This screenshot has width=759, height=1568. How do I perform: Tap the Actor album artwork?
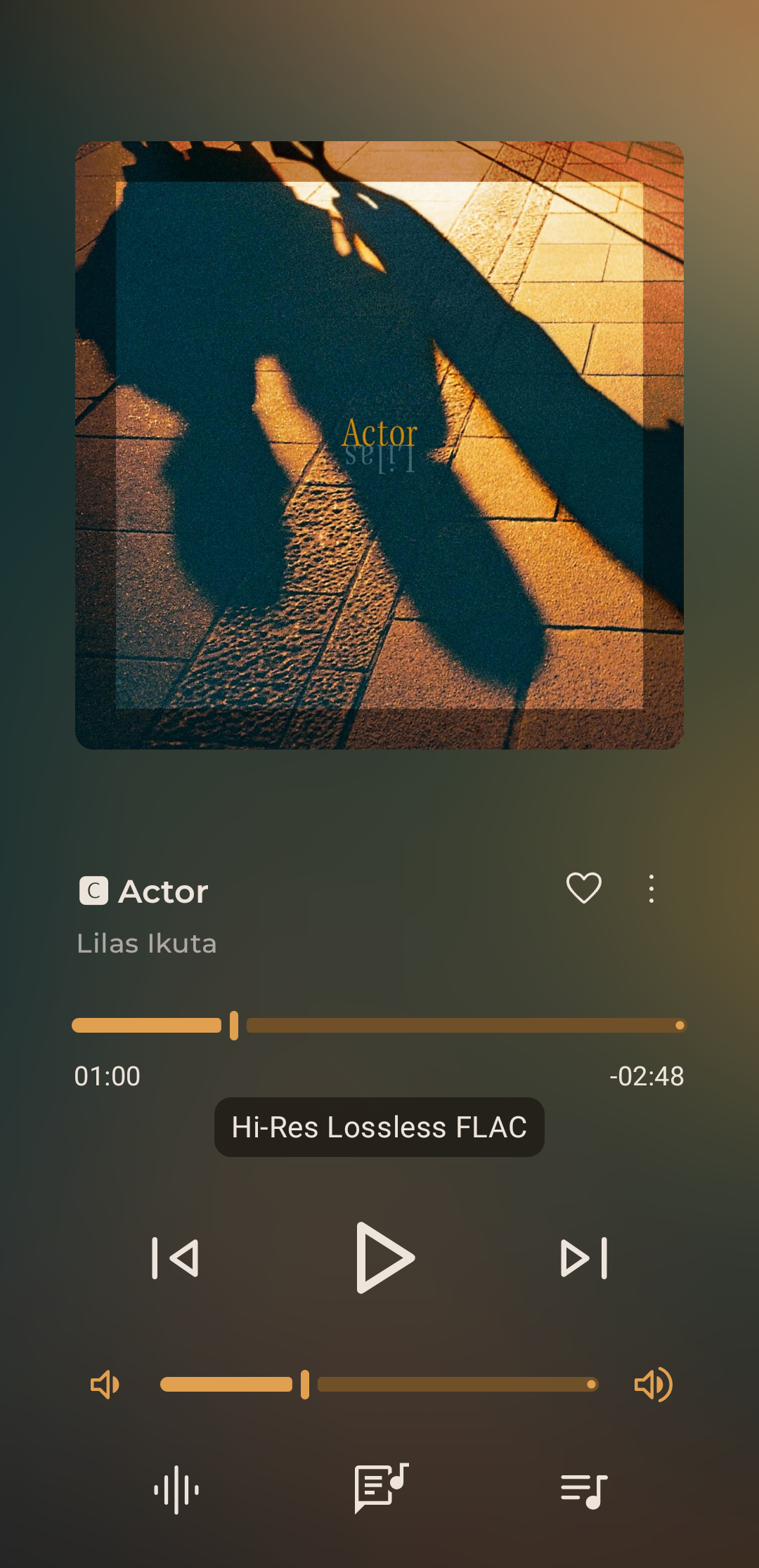tap(379, 445)
